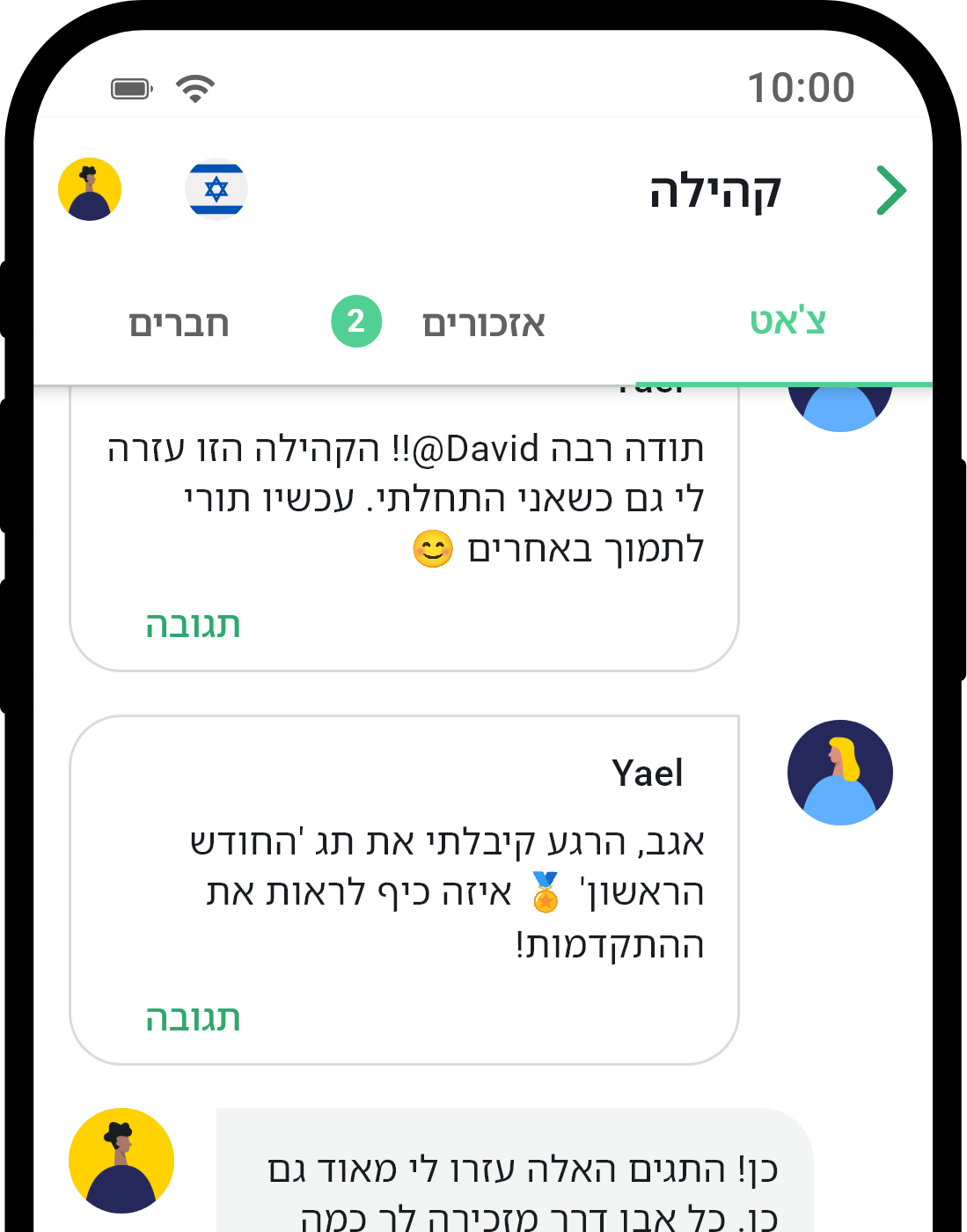Switch to the צ'אט tab

788,322
